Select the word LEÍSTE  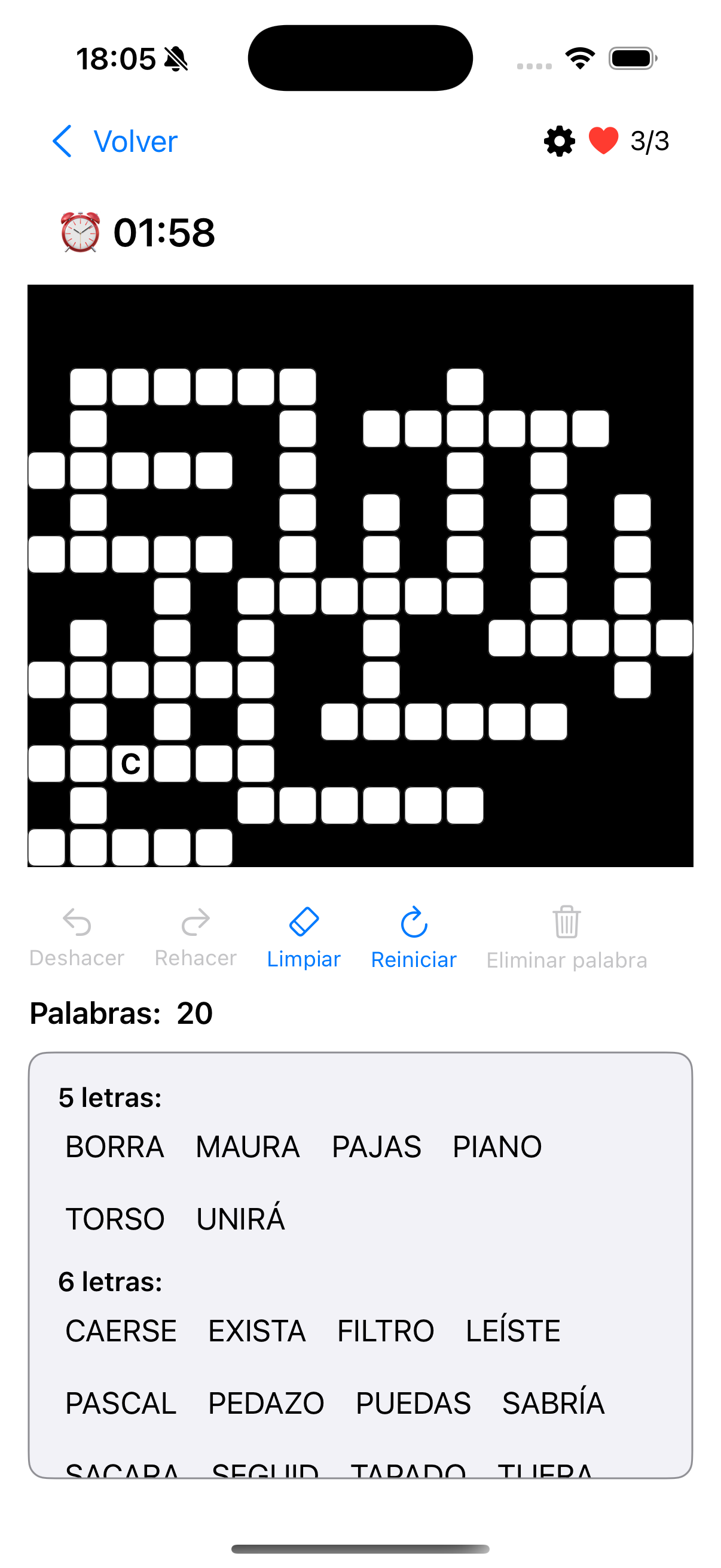513,1331
